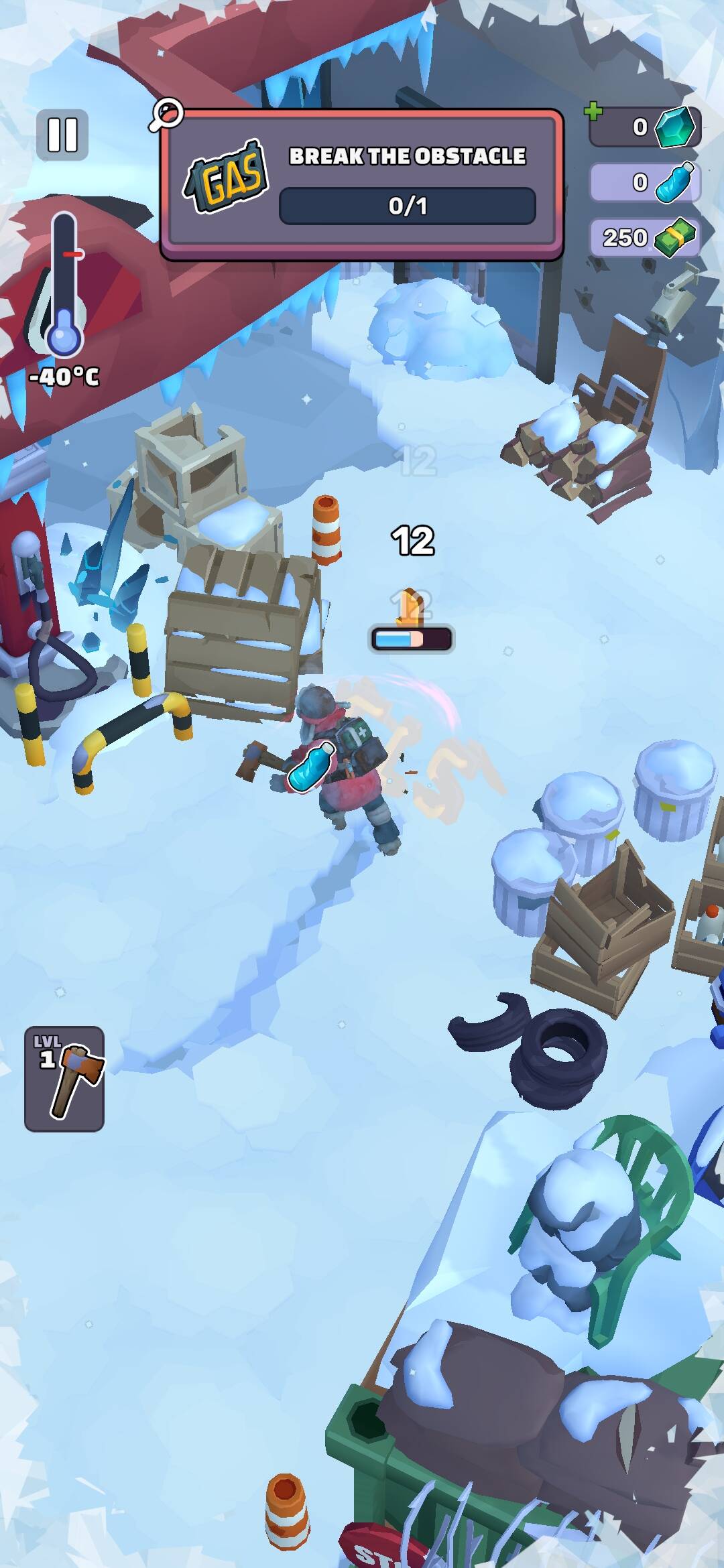This screenshot has width=724, height=1568.
Task: Add more gems with the green plus
Action: (x=593, y=111)
